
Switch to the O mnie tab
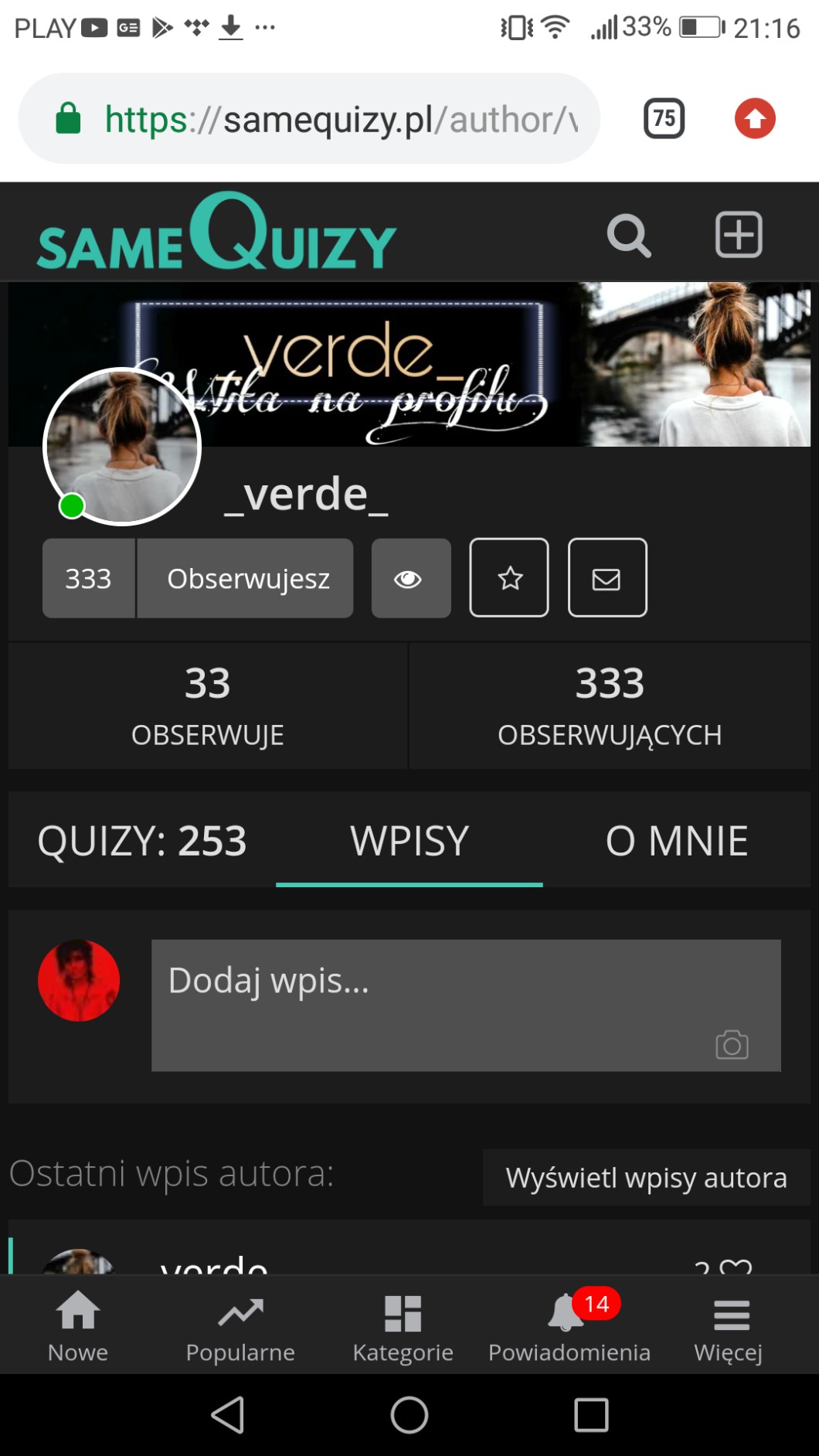click(676, 841)
